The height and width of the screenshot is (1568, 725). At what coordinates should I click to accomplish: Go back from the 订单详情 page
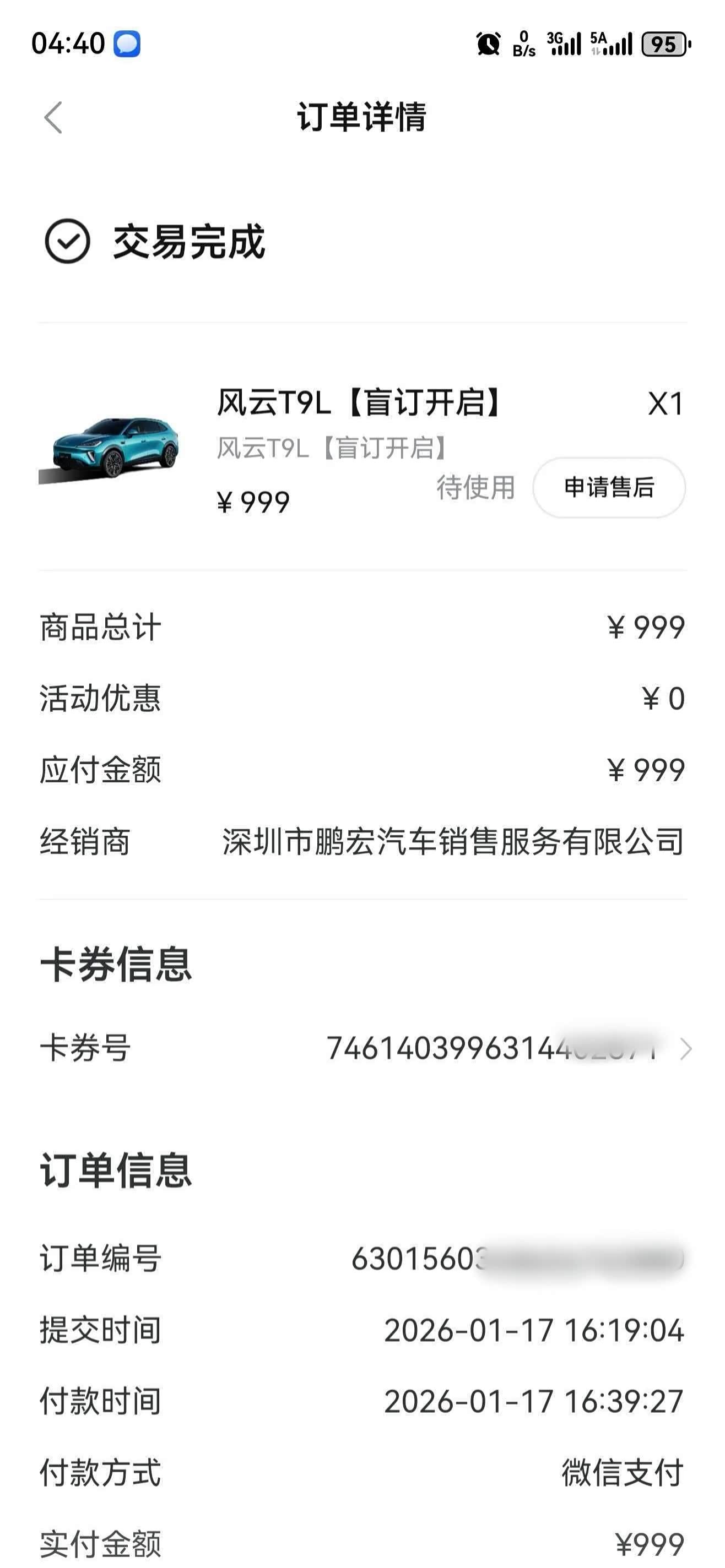click(x=53, y=117)
